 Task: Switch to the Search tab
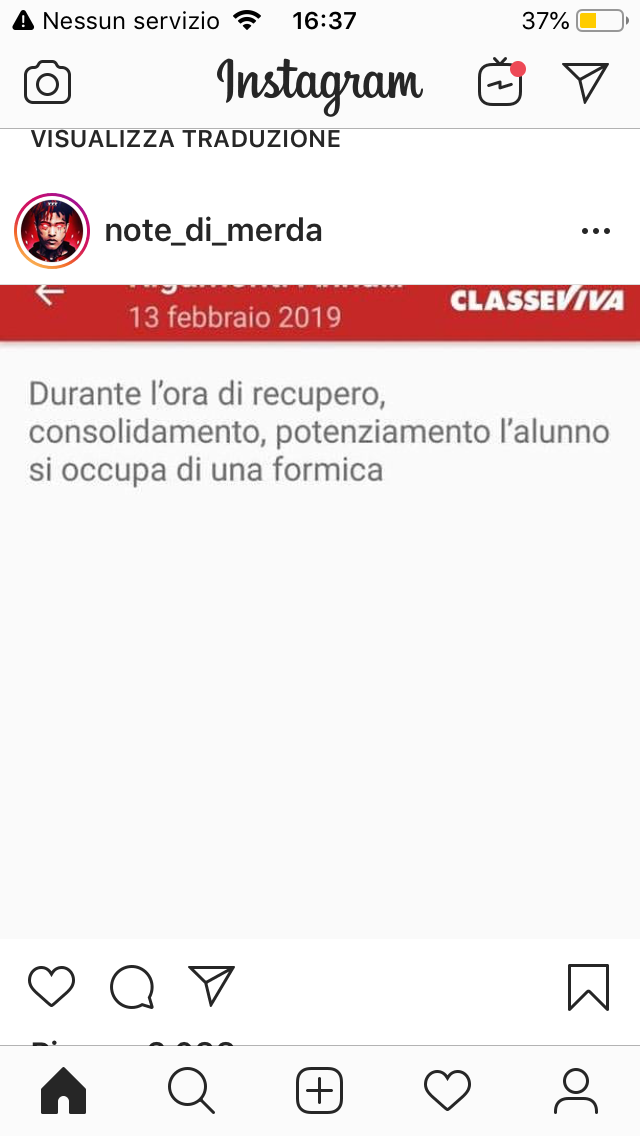(x=191, y=1091)
